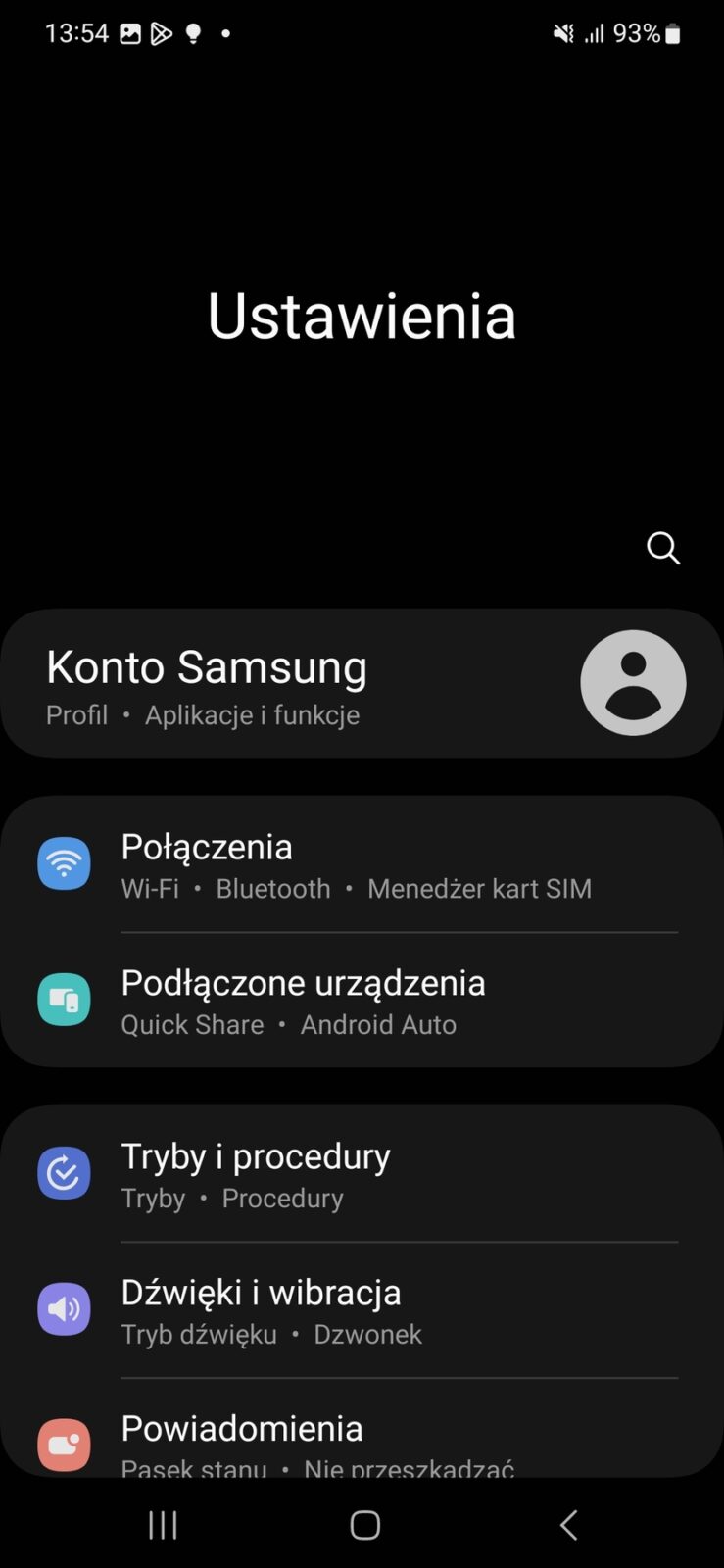
Task: Show recent apps
Action: (163, 1525)
